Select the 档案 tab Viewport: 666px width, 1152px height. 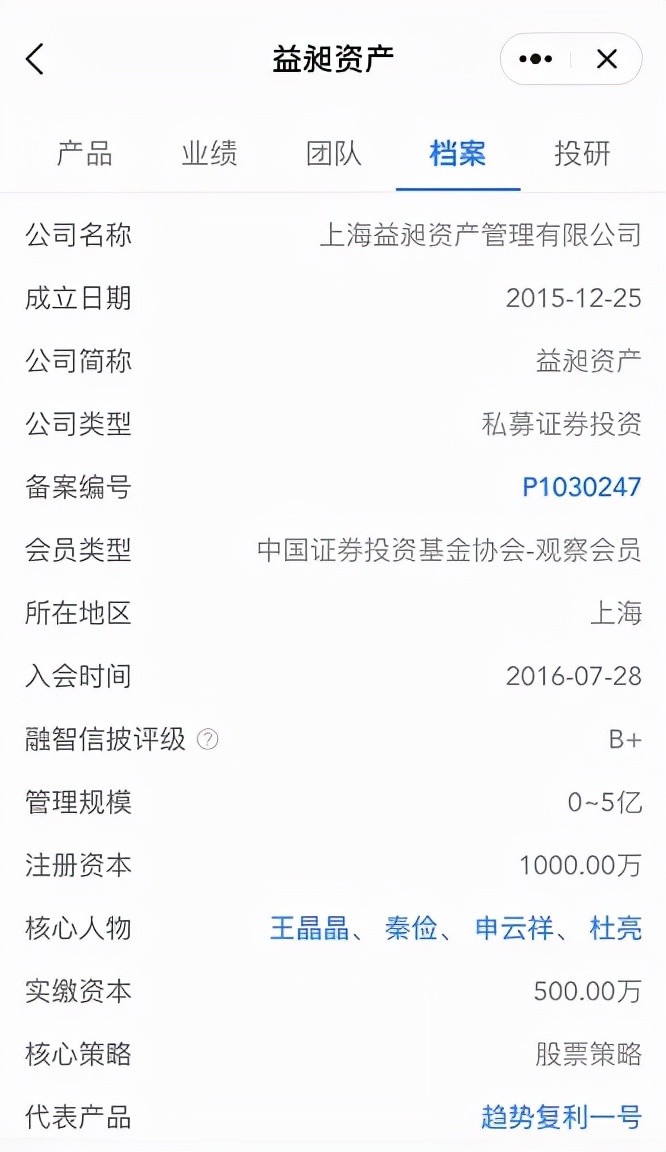click(458, 154)
